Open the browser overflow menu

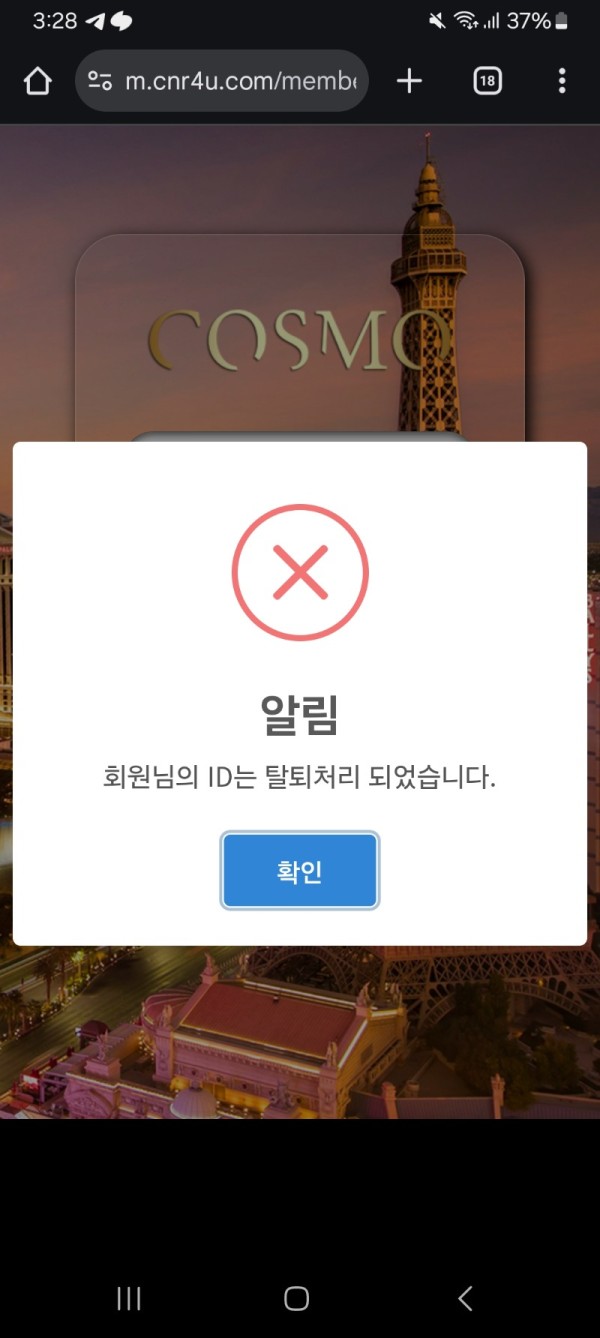pyautogui.click(x=562, y=81)
